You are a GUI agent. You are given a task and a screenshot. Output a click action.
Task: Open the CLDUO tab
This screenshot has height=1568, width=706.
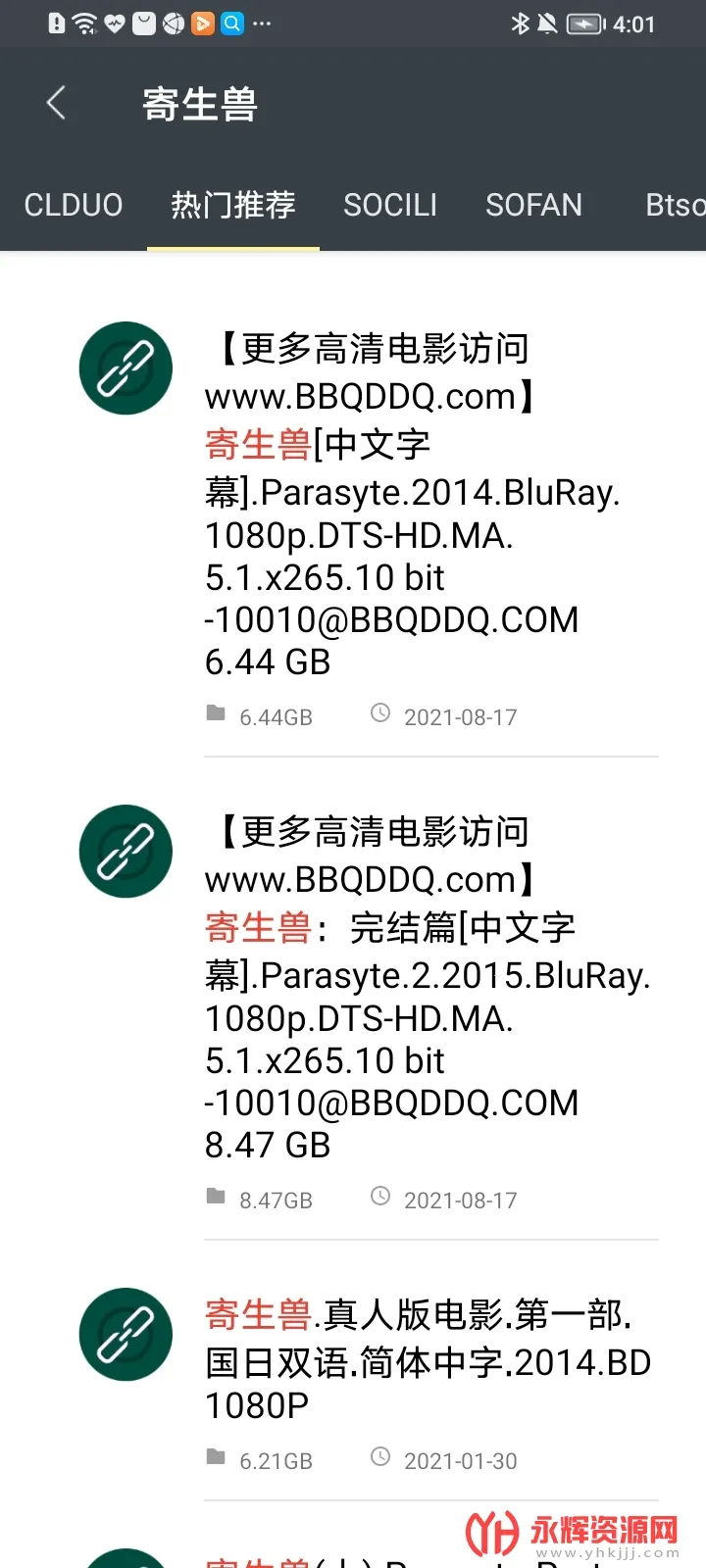[x=73, y=205]
